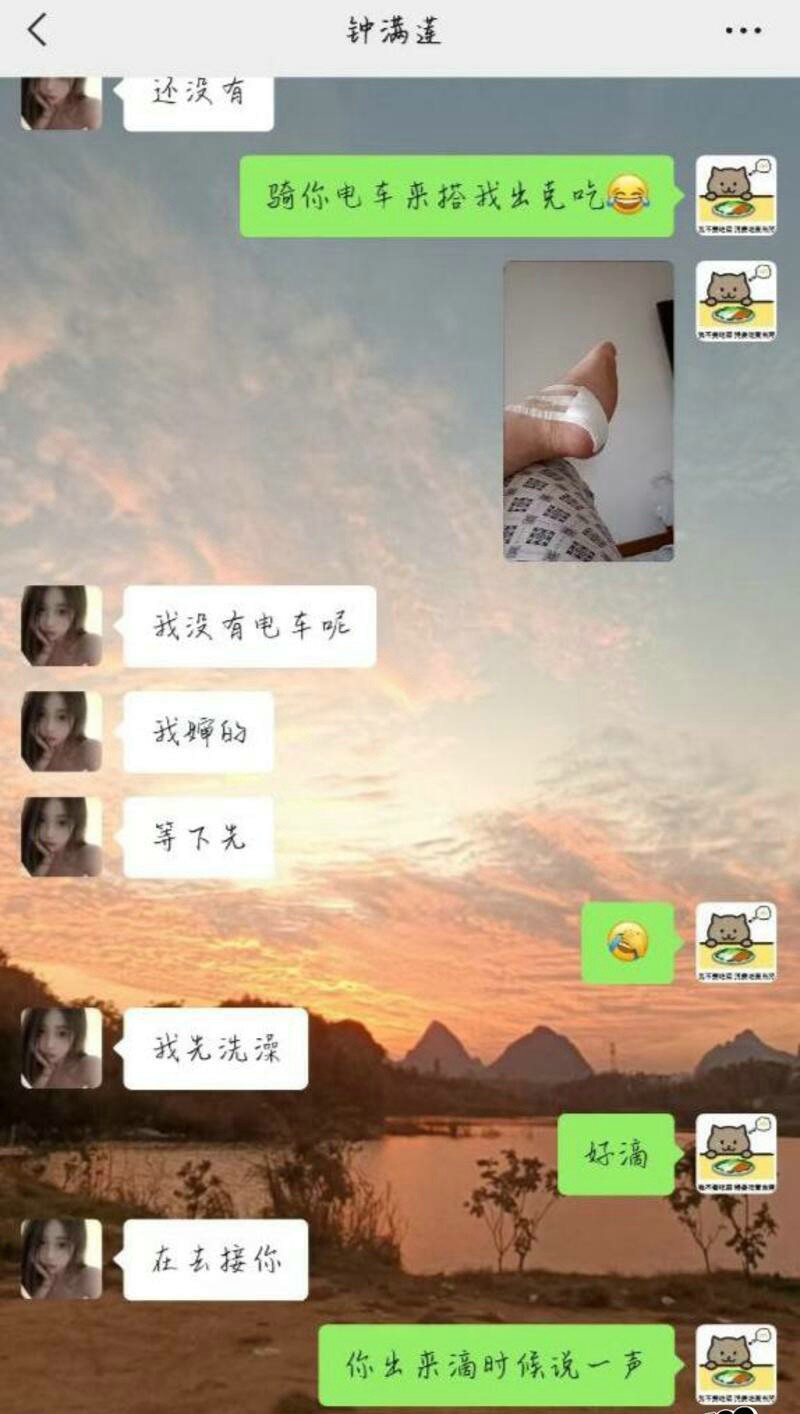Go back from the chat
The width and height of the screenshot is (800, 1414).
[37, 31]
